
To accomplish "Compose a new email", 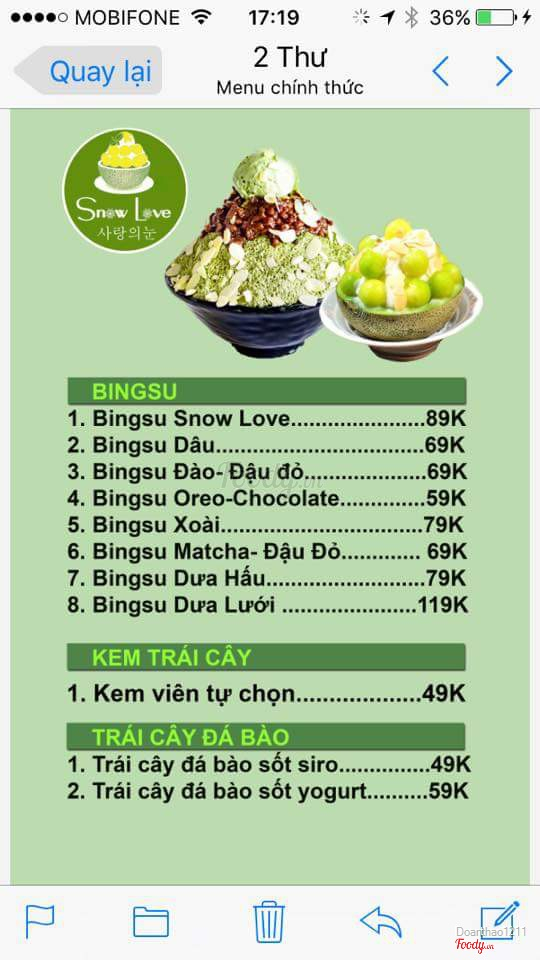I will click(x=499, y=920).
